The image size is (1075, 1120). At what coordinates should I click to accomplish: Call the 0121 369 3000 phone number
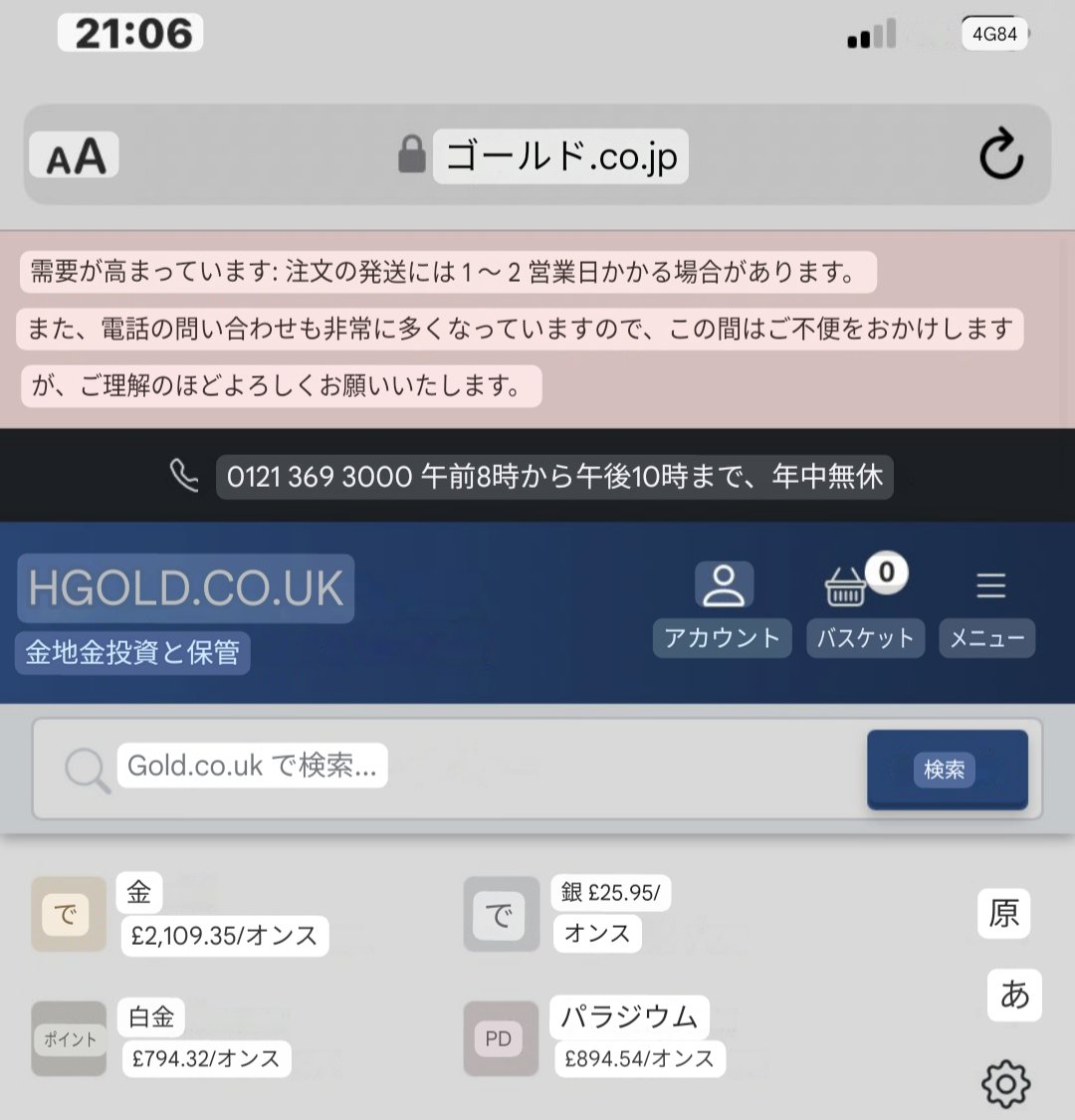click(553, 477)
